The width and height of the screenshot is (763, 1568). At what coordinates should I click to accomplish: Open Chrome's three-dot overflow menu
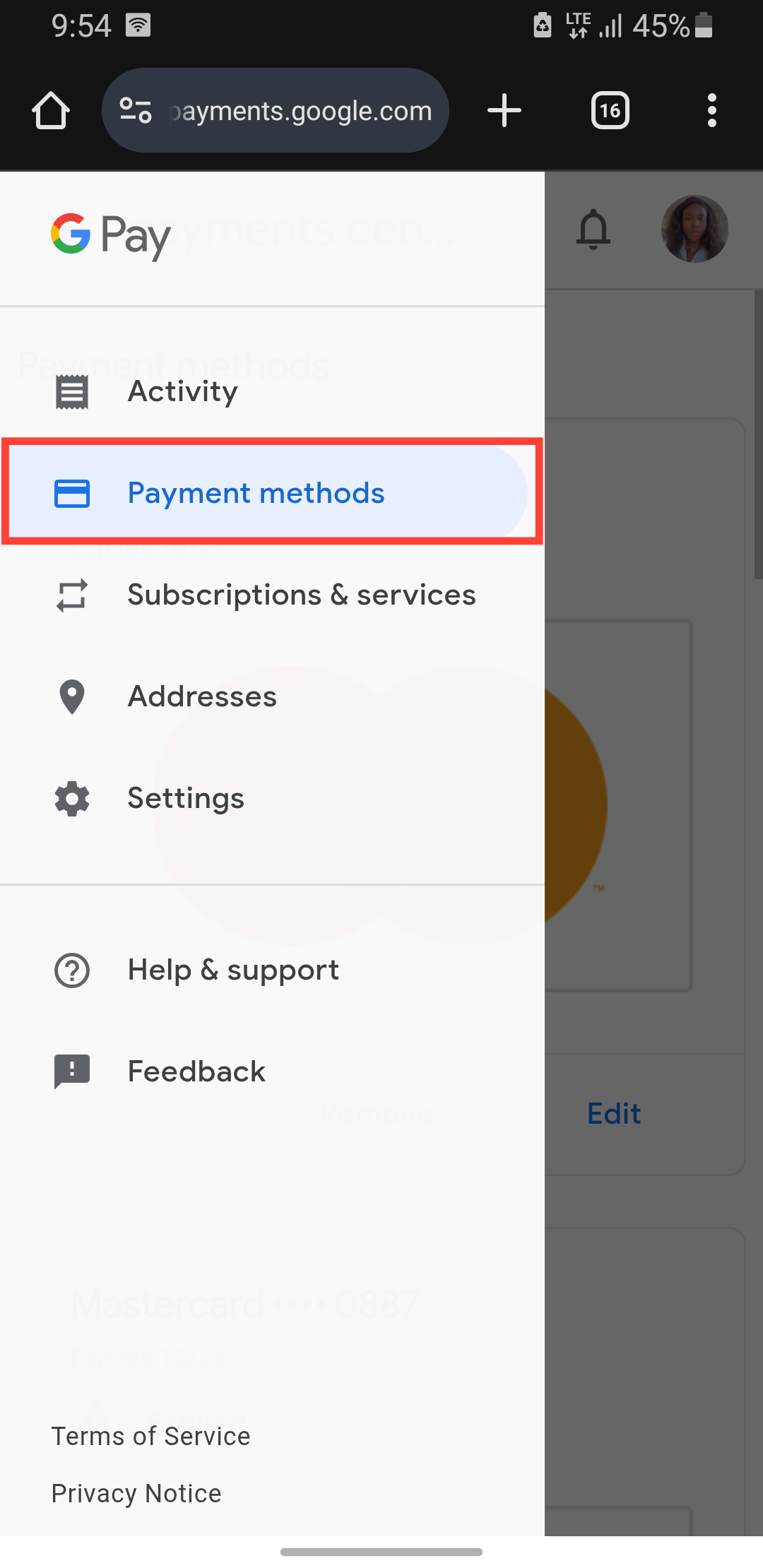click(x=711, y=110)
